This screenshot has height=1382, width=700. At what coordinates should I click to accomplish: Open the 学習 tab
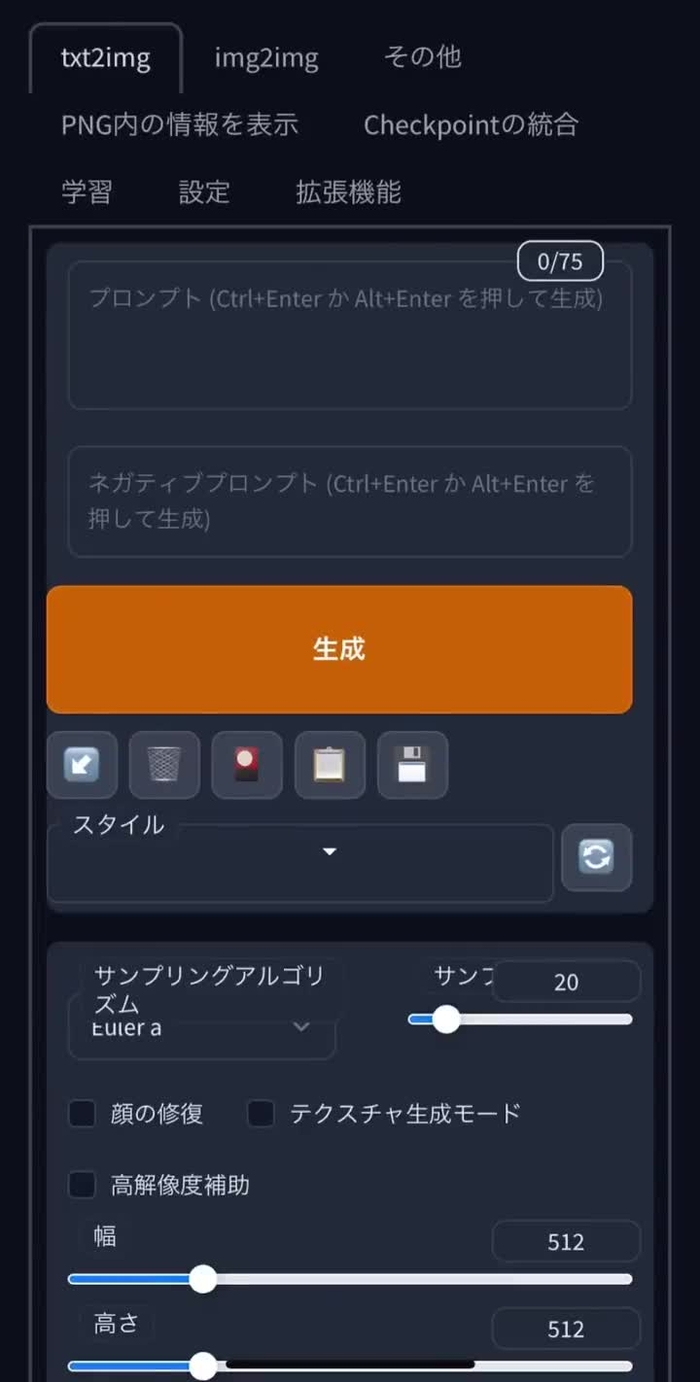[x=87, y=191]
